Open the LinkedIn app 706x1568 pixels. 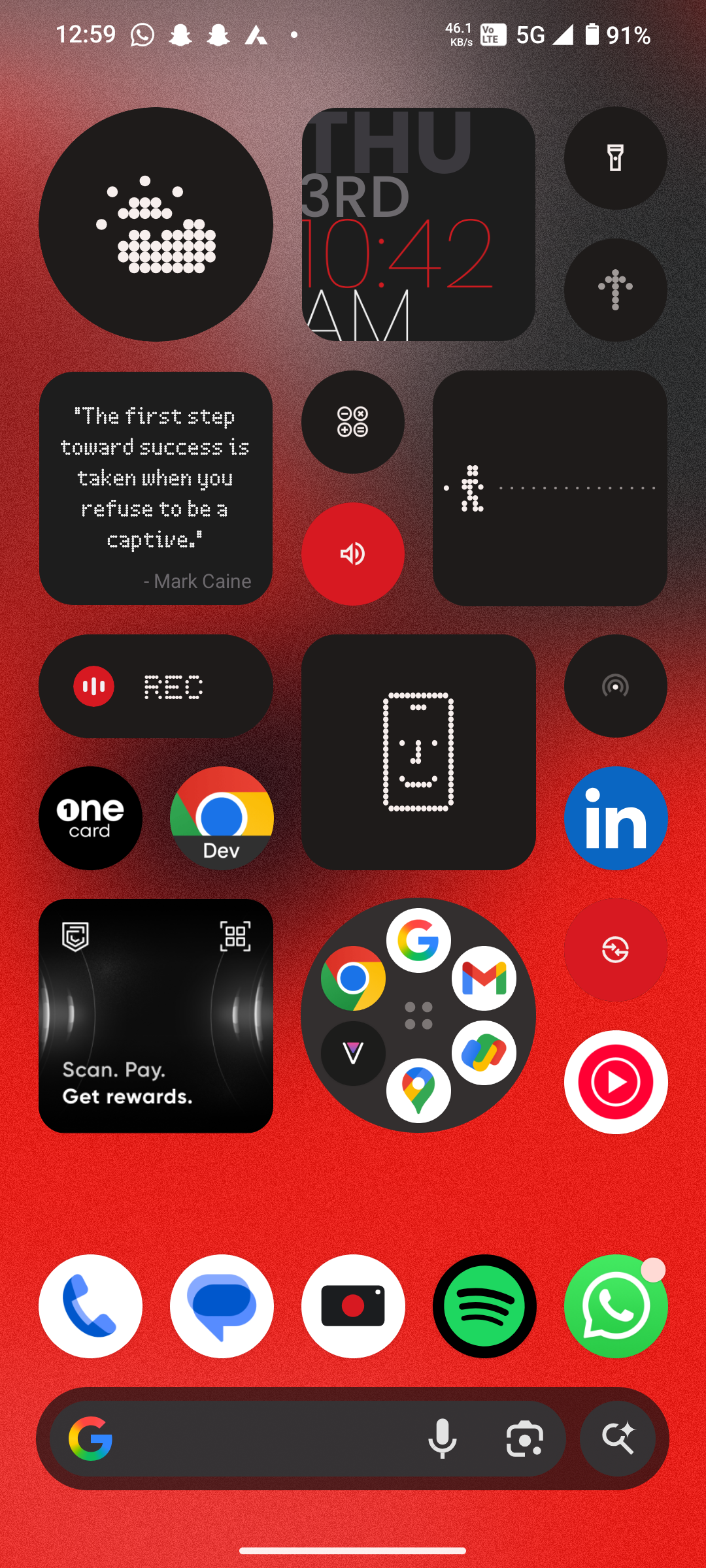615,818
